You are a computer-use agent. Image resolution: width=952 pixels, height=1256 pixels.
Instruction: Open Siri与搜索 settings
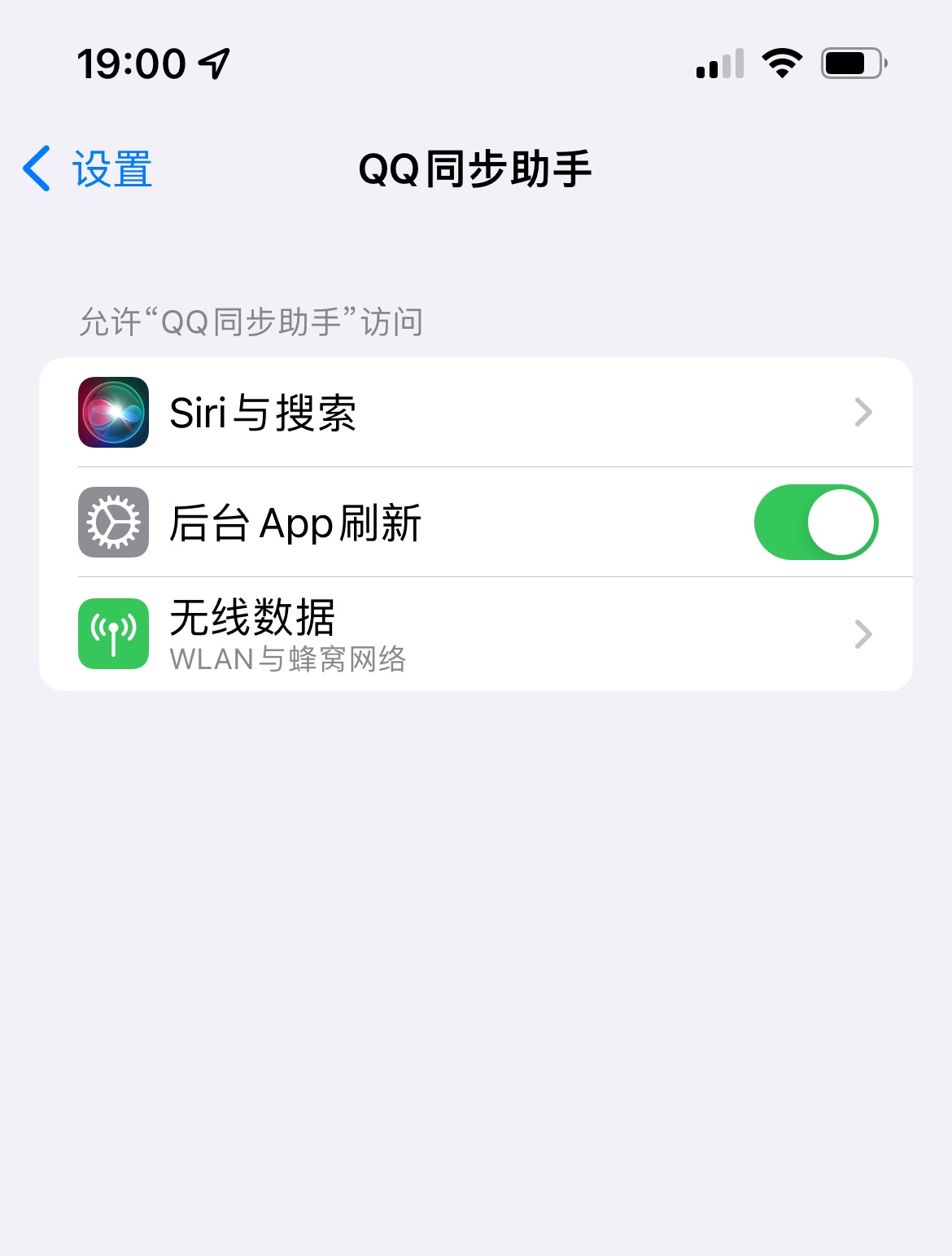click(x=475, y=413)
